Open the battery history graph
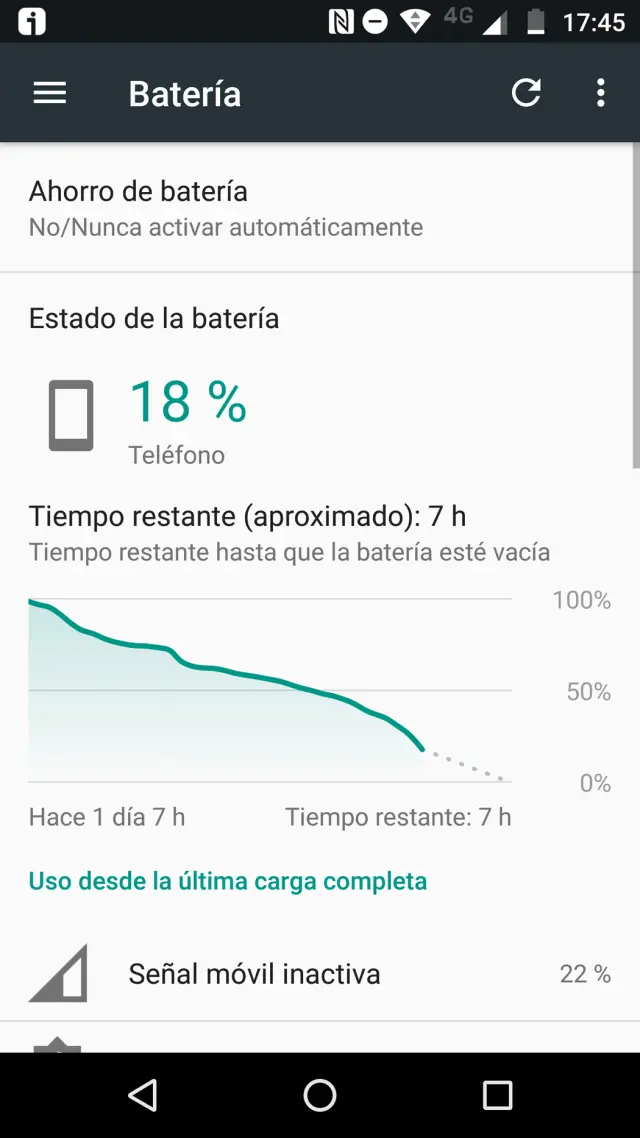Screen dimensions: 640x1138 (270, 690)
